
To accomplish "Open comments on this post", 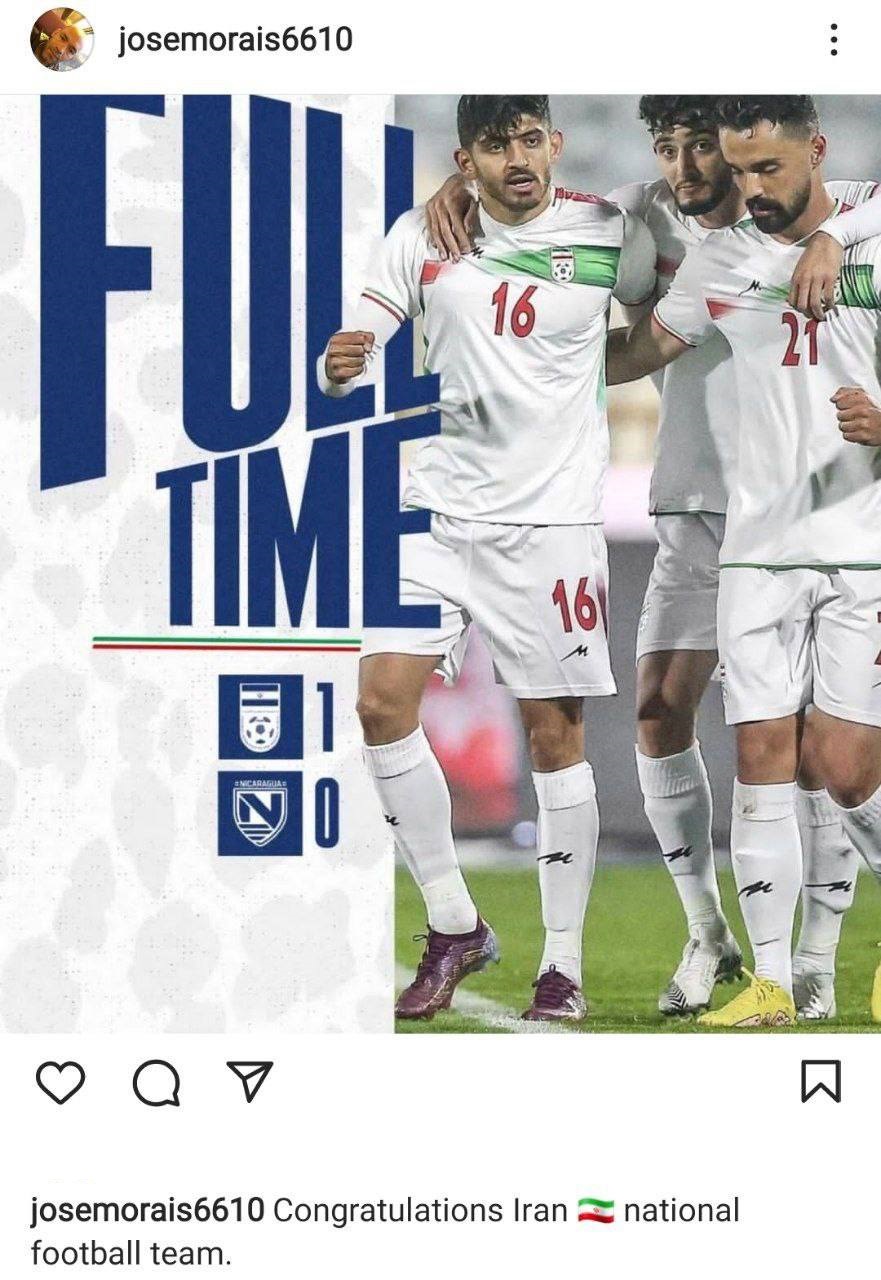I will (x=156, y=1083).
